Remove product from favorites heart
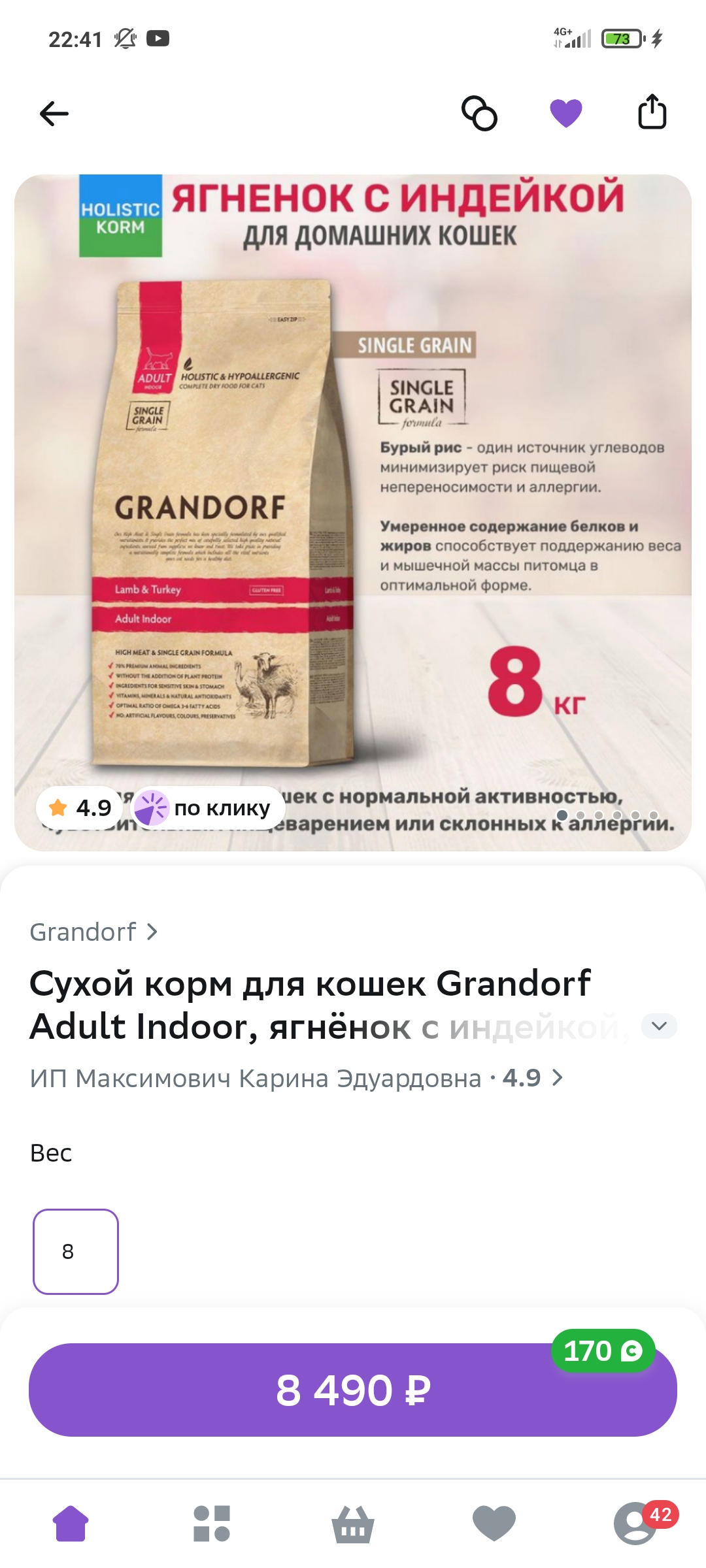The height and width of the screenshot is (1568, 706). pos(566,113)
